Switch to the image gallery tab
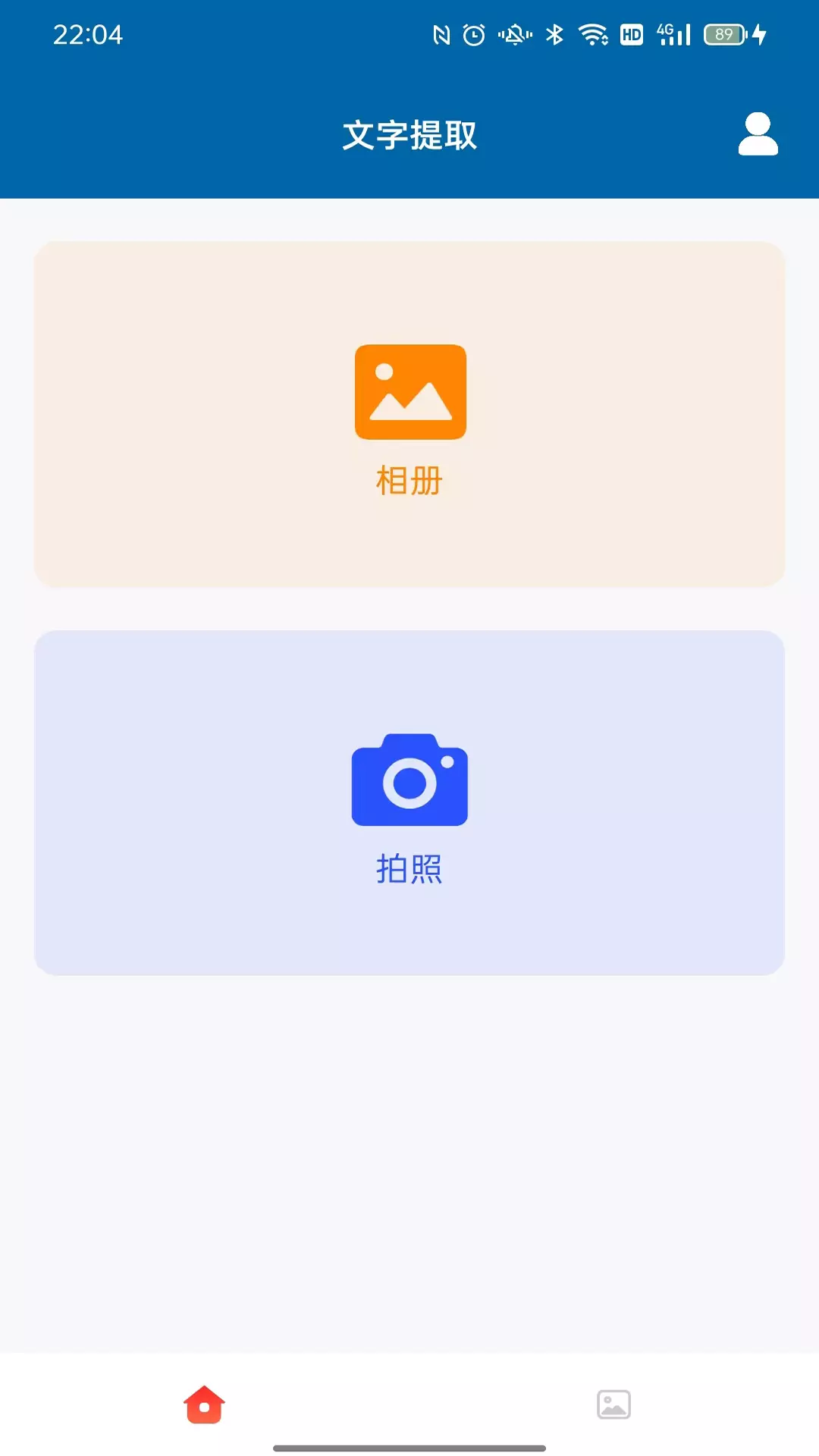The height and width of the screenshot is (1456, 819). [613, 1404]
